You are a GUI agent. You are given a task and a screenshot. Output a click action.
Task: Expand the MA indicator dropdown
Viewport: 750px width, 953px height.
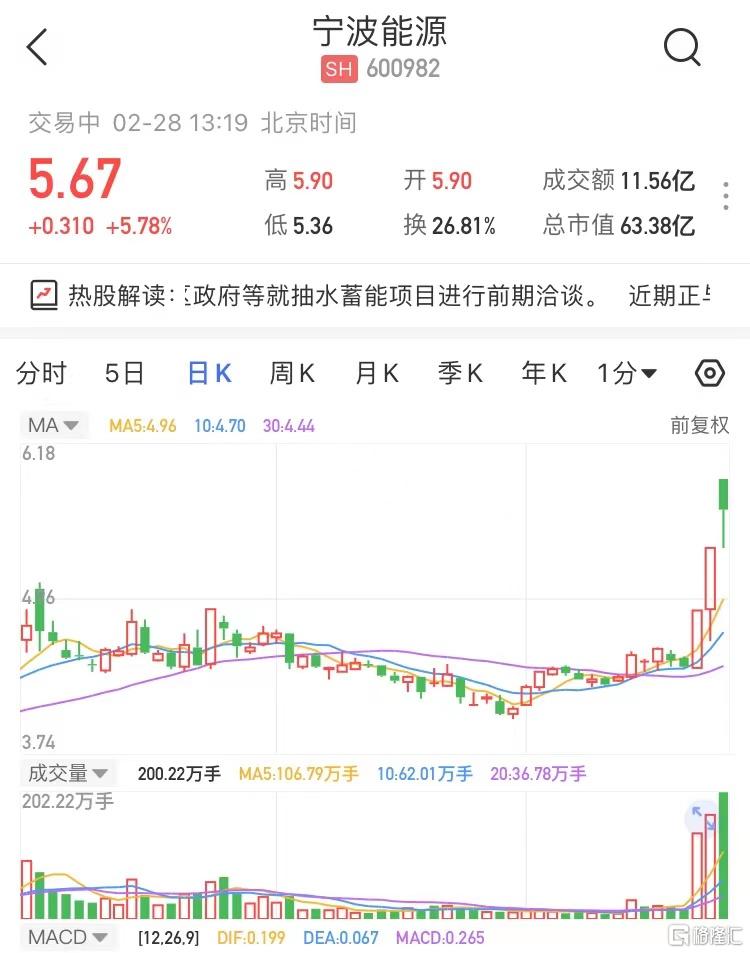coord(54,425)
